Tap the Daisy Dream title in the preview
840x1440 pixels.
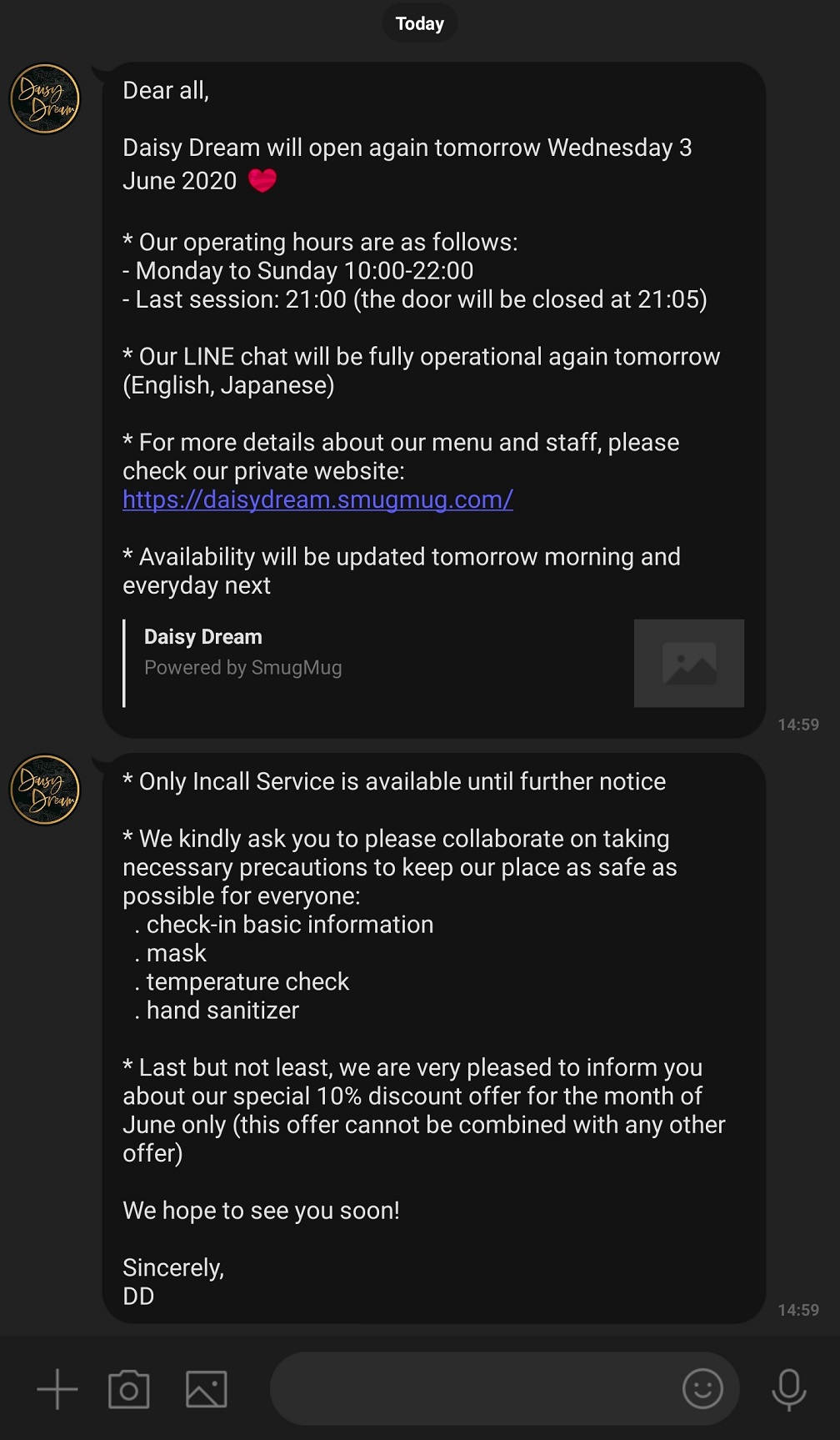pyautogui.click(x=202, y=636)
